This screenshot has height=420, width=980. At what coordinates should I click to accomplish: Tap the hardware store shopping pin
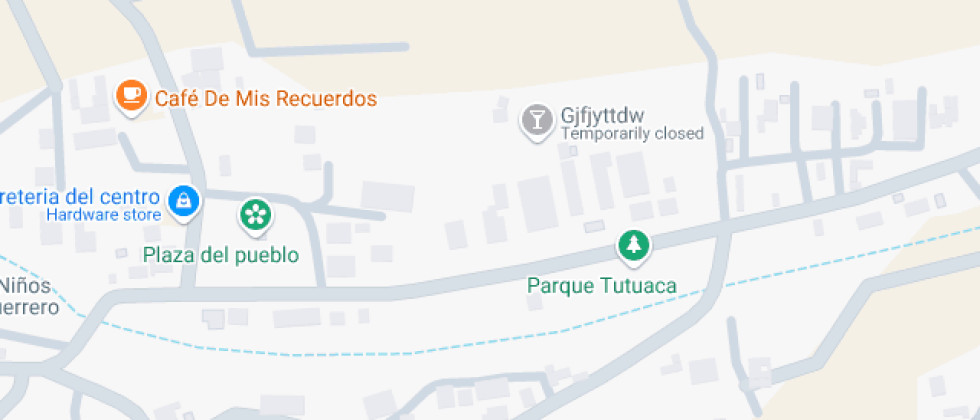(x=183, y=201)
